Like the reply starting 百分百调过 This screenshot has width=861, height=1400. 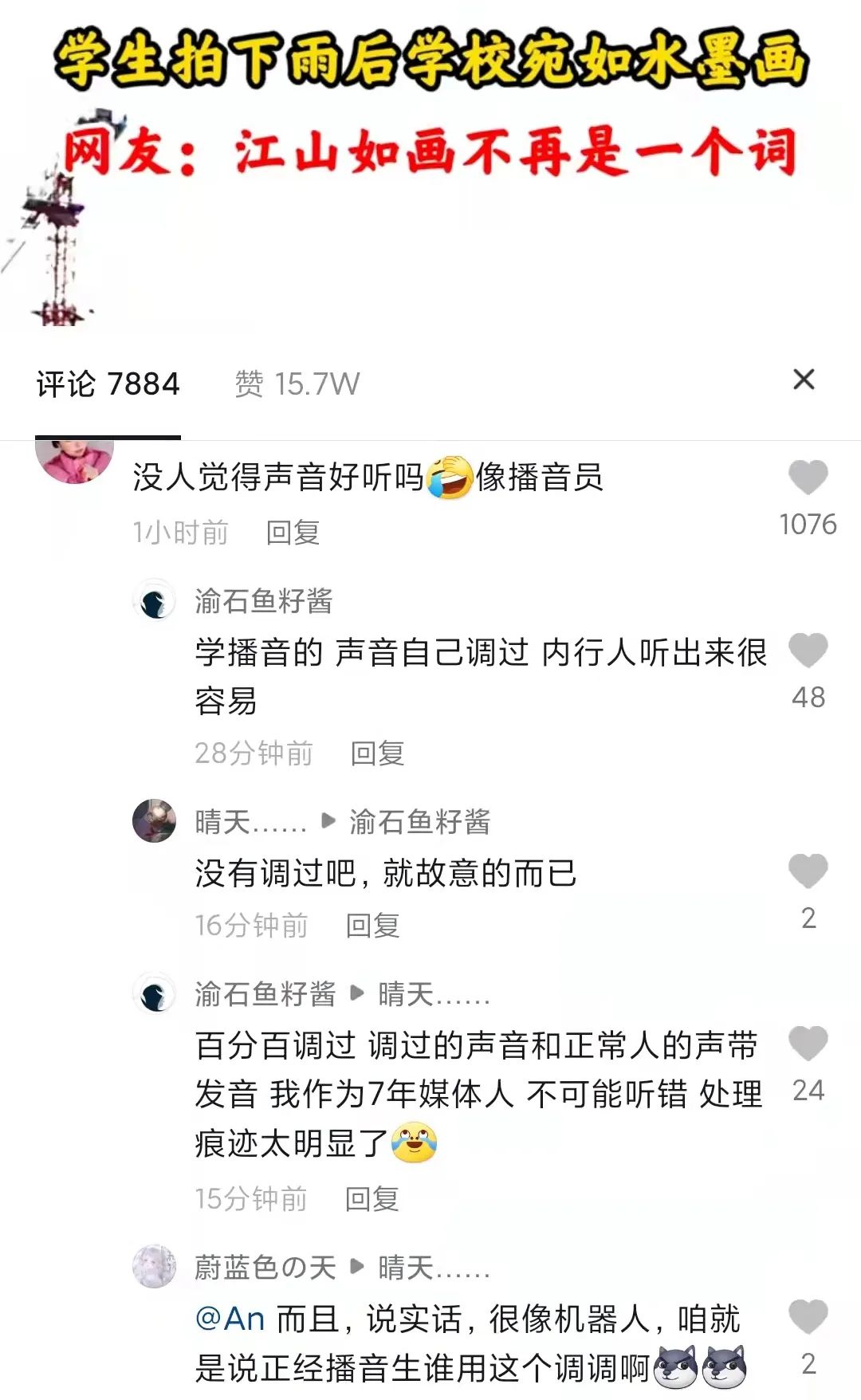coord(808,1044)
